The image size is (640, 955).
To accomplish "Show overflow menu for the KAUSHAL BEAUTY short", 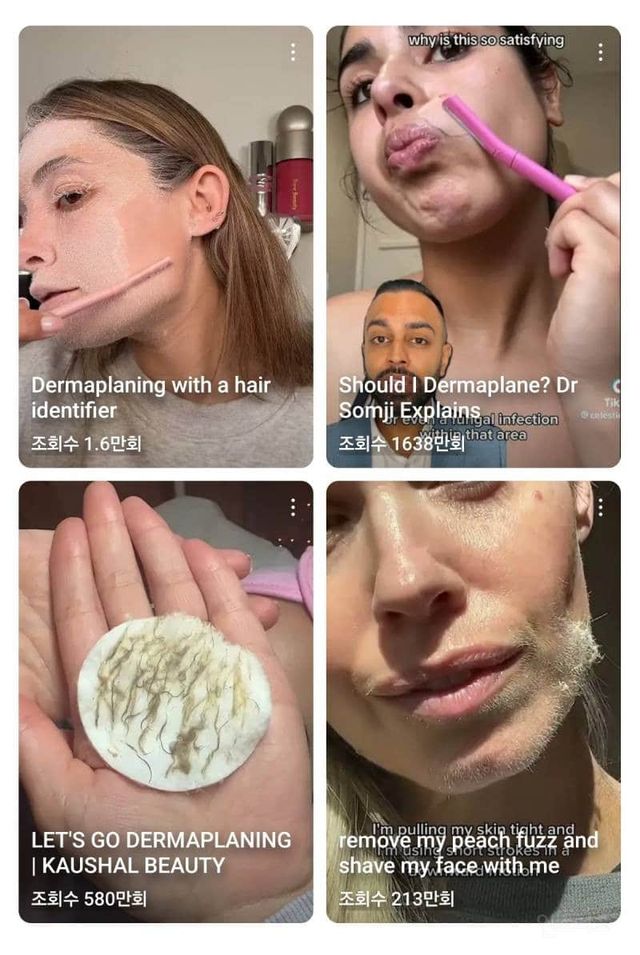I will [293, 508].
